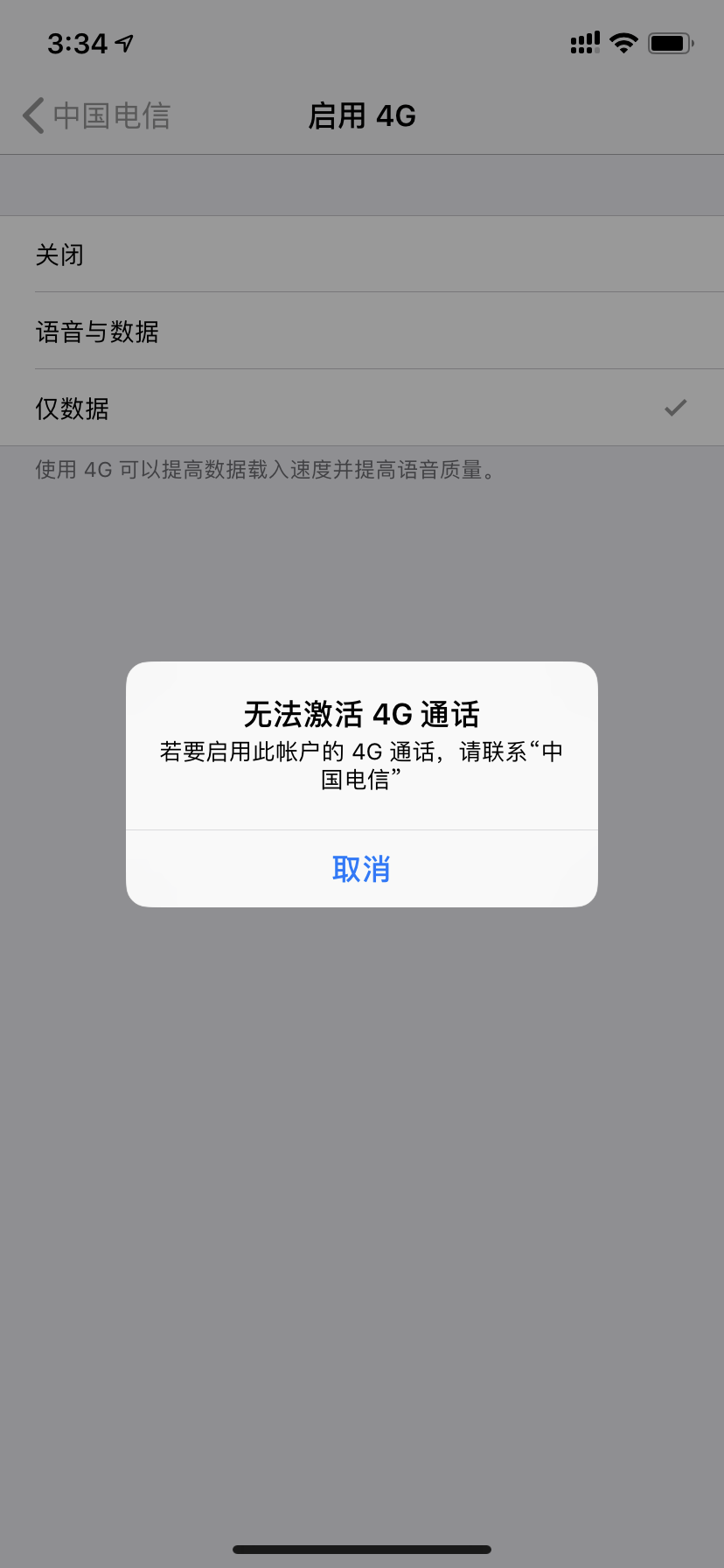Tap the checkmark next to 仅数据
This screenshot has width=724, height=1568.
675,408
